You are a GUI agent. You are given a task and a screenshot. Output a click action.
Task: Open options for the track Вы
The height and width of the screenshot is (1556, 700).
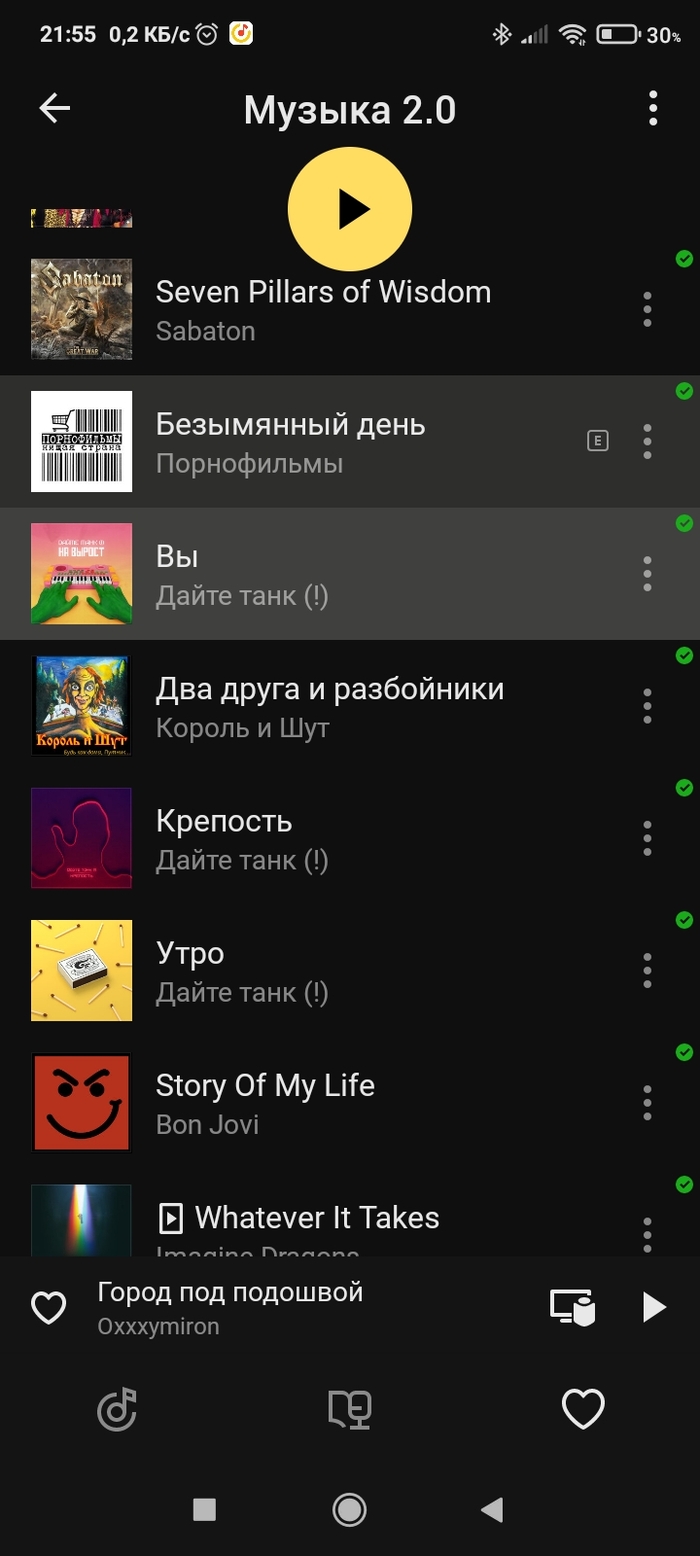coord(647,574)
